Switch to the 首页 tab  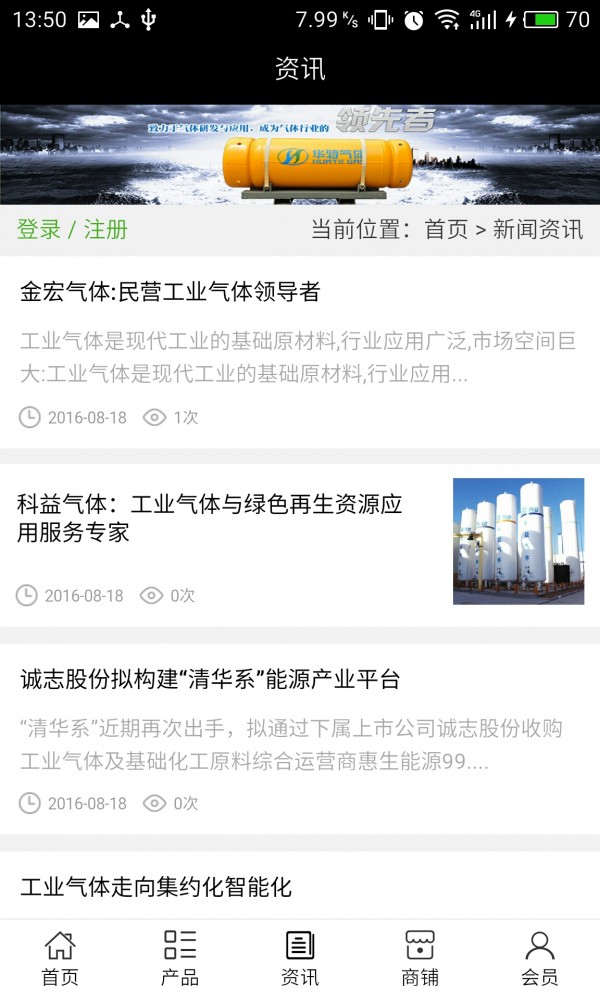click(60, 958)
